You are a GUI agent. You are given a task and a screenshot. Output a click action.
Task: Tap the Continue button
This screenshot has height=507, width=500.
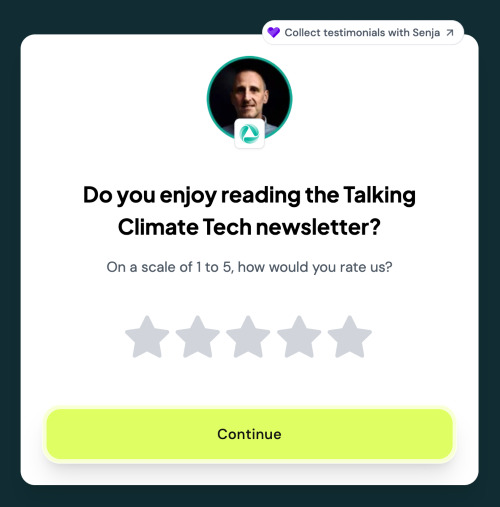tap(249, 434)
